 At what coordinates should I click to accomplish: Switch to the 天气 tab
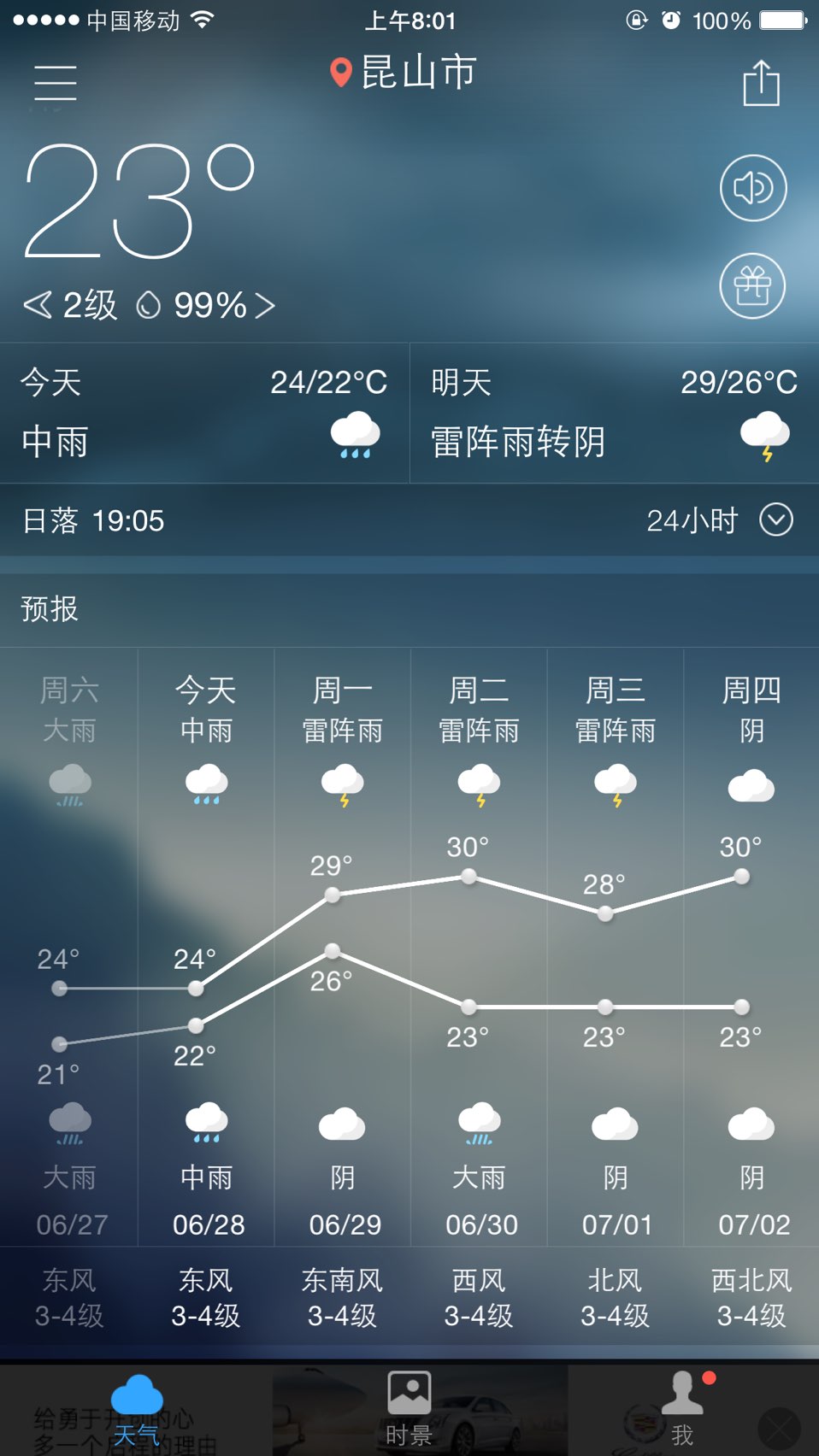[137, 1411]
